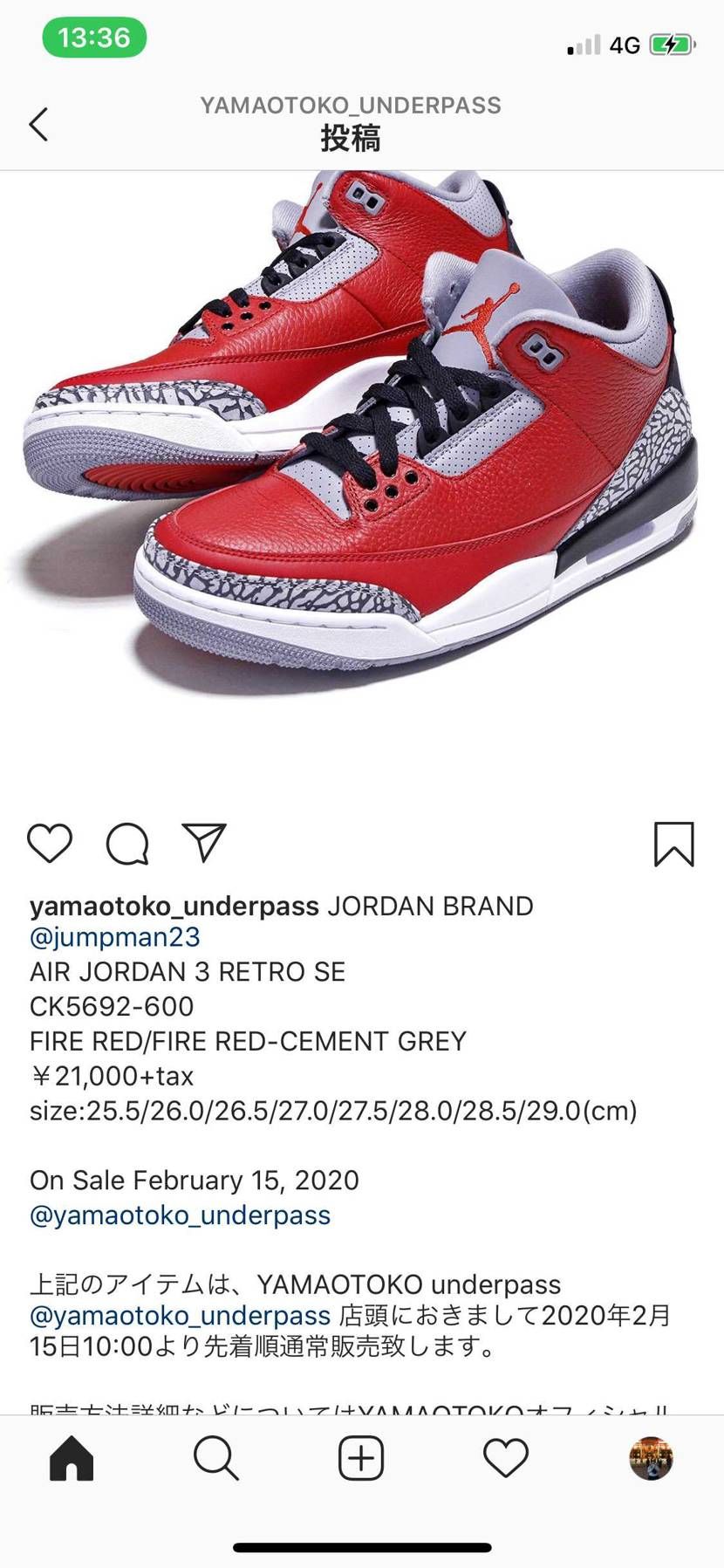
Task: Create a new post with plus icon
Action: (361, 1458)
